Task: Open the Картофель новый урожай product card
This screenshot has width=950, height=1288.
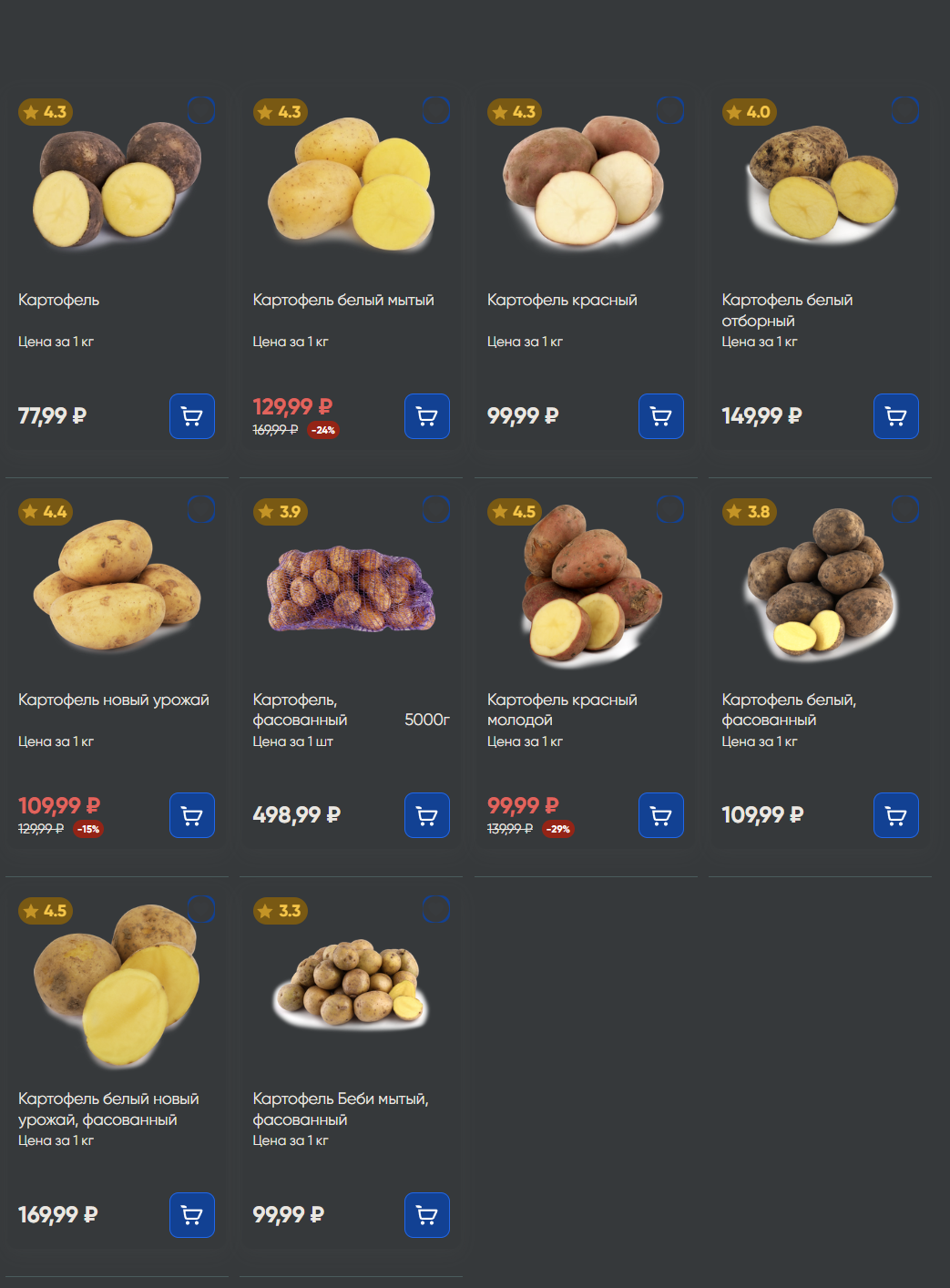Action: tap(113, 700)
